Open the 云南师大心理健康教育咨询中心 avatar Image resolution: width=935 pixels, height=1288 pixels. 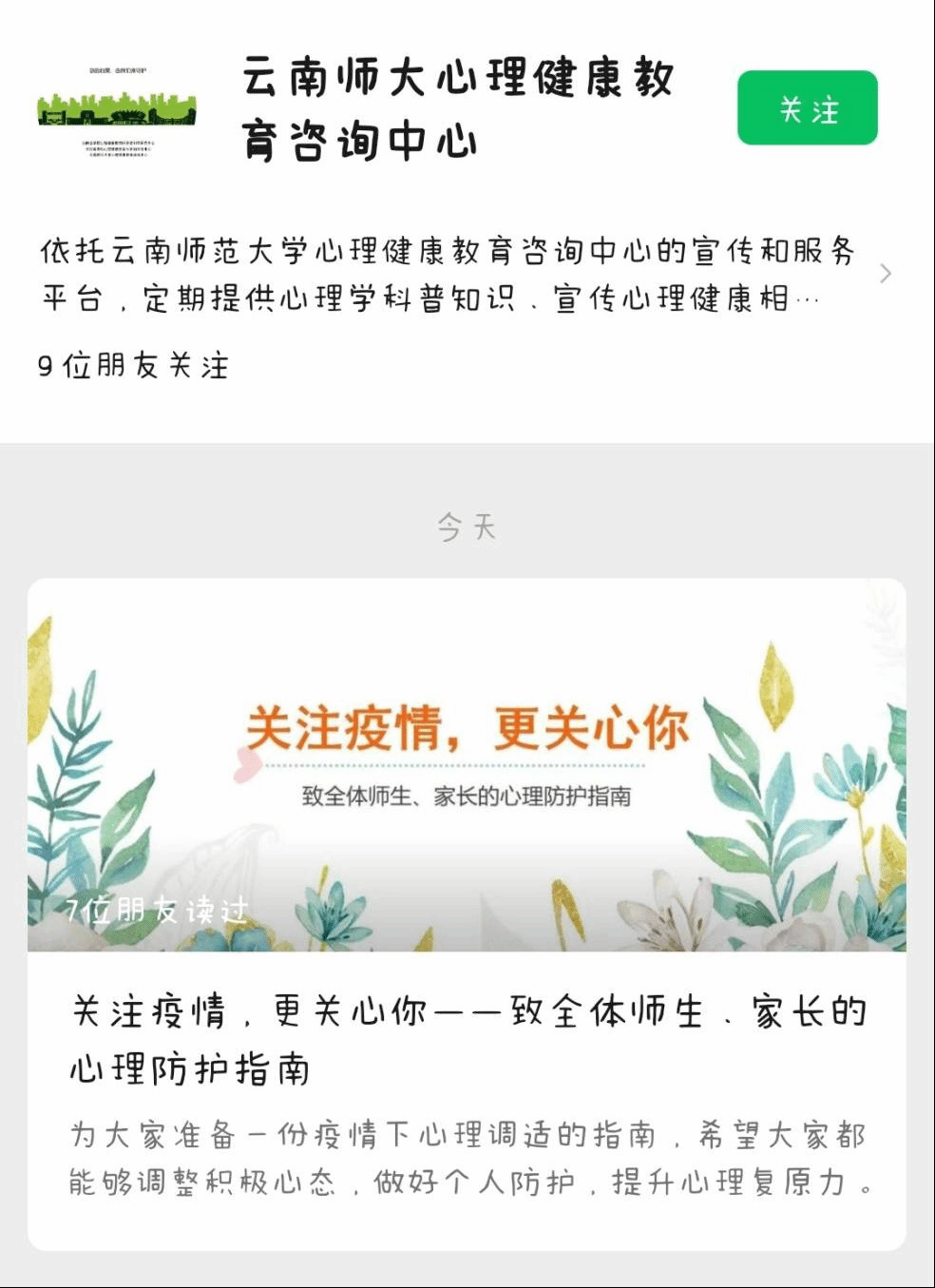tap(116, 111)
